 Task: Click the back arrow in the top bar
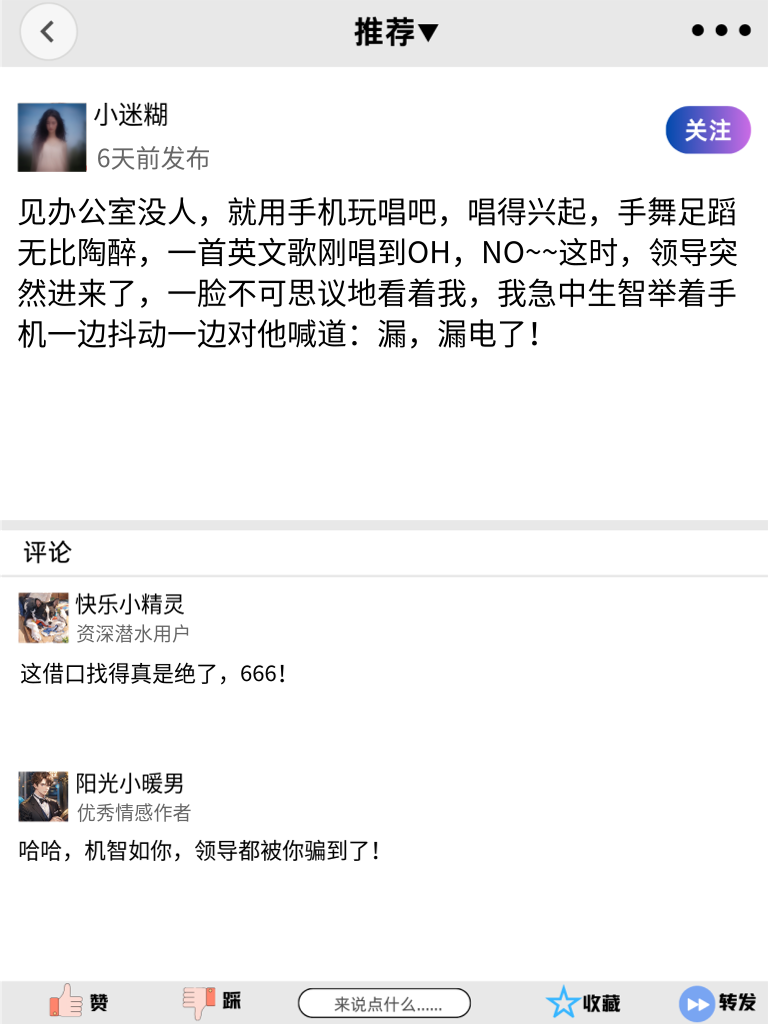[48, 31]
